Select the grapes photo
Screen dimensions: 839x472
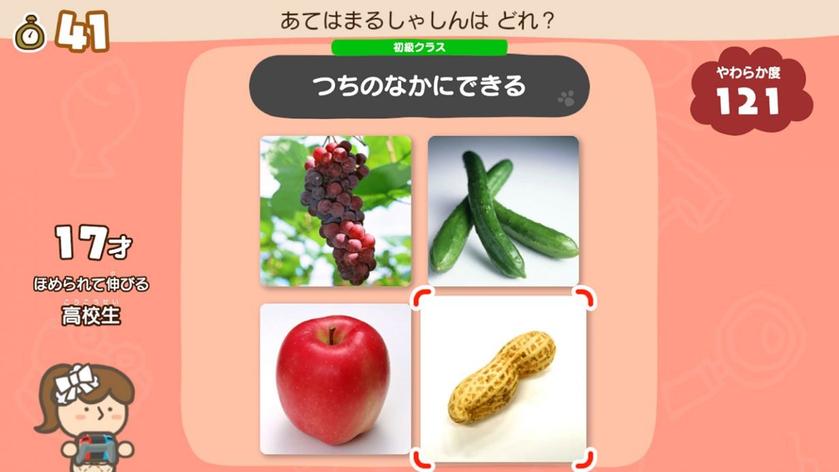tap(335, 211)
